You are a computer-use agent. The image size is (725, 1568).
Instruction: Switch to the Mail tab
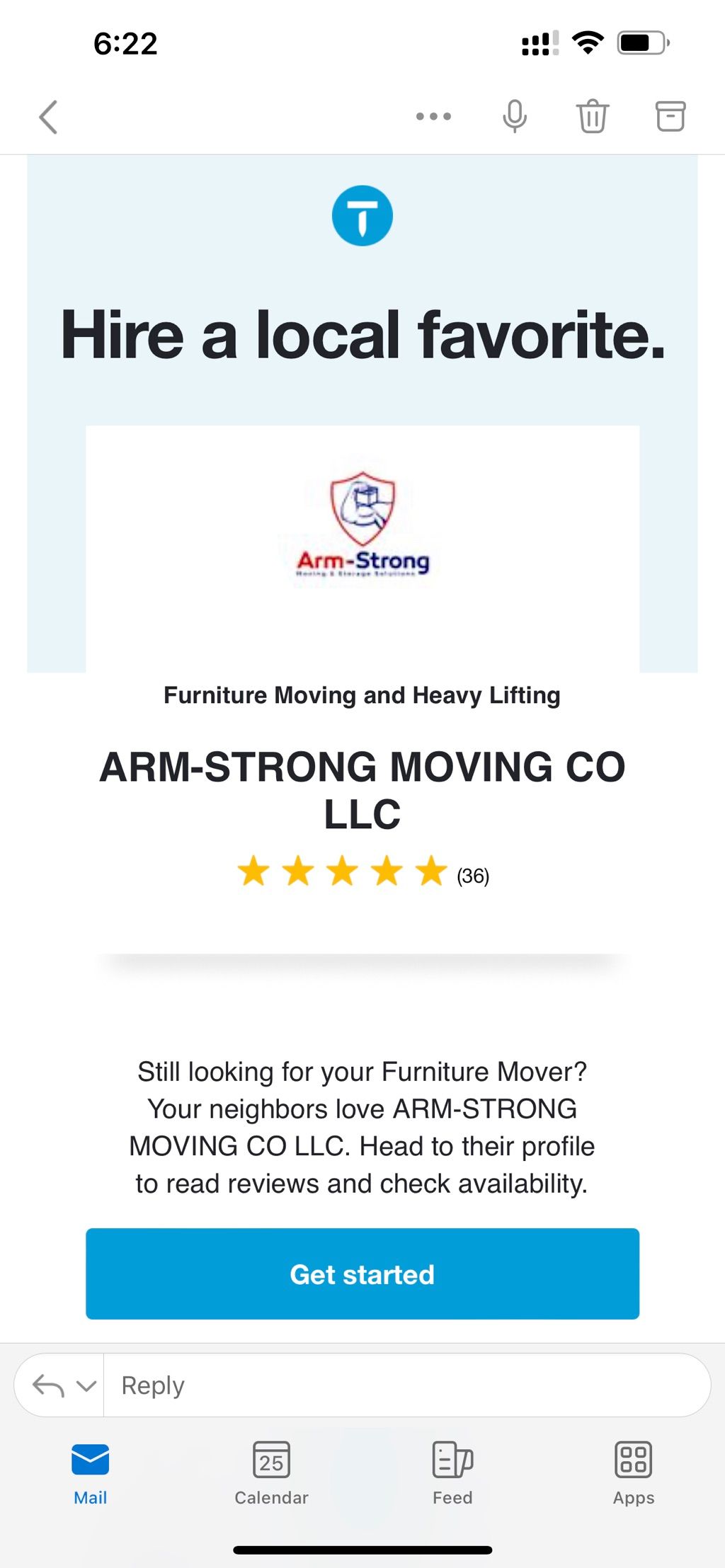91,1472
